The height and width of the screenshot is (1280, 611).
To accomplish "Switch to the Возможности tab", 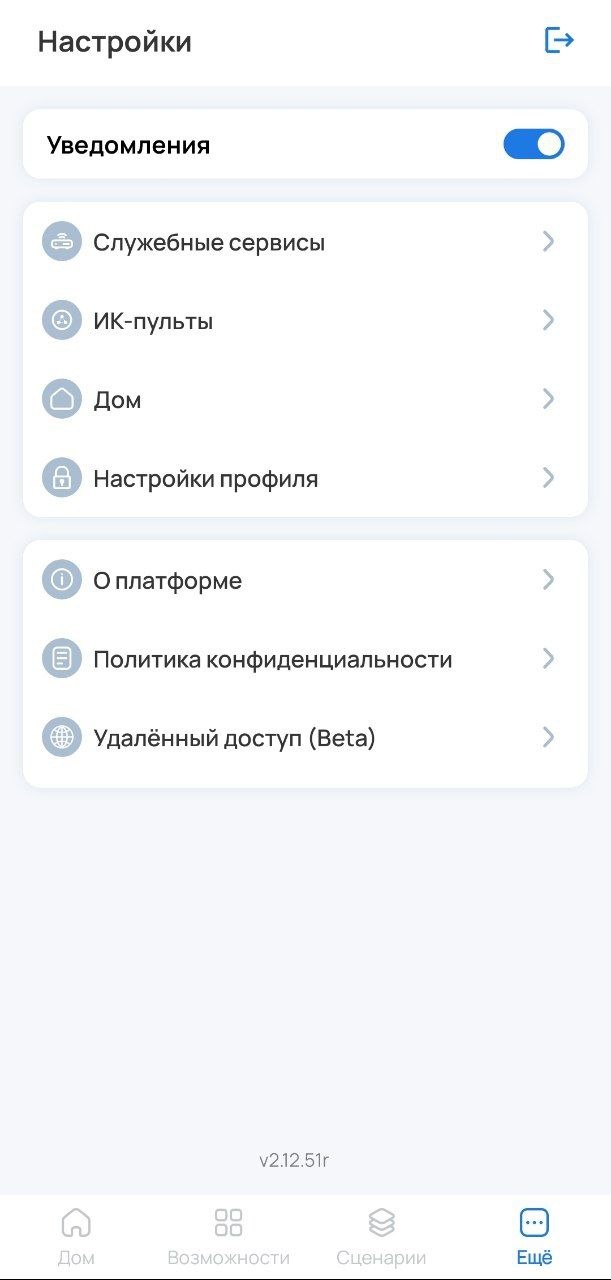I will (x=229, y=1236).
